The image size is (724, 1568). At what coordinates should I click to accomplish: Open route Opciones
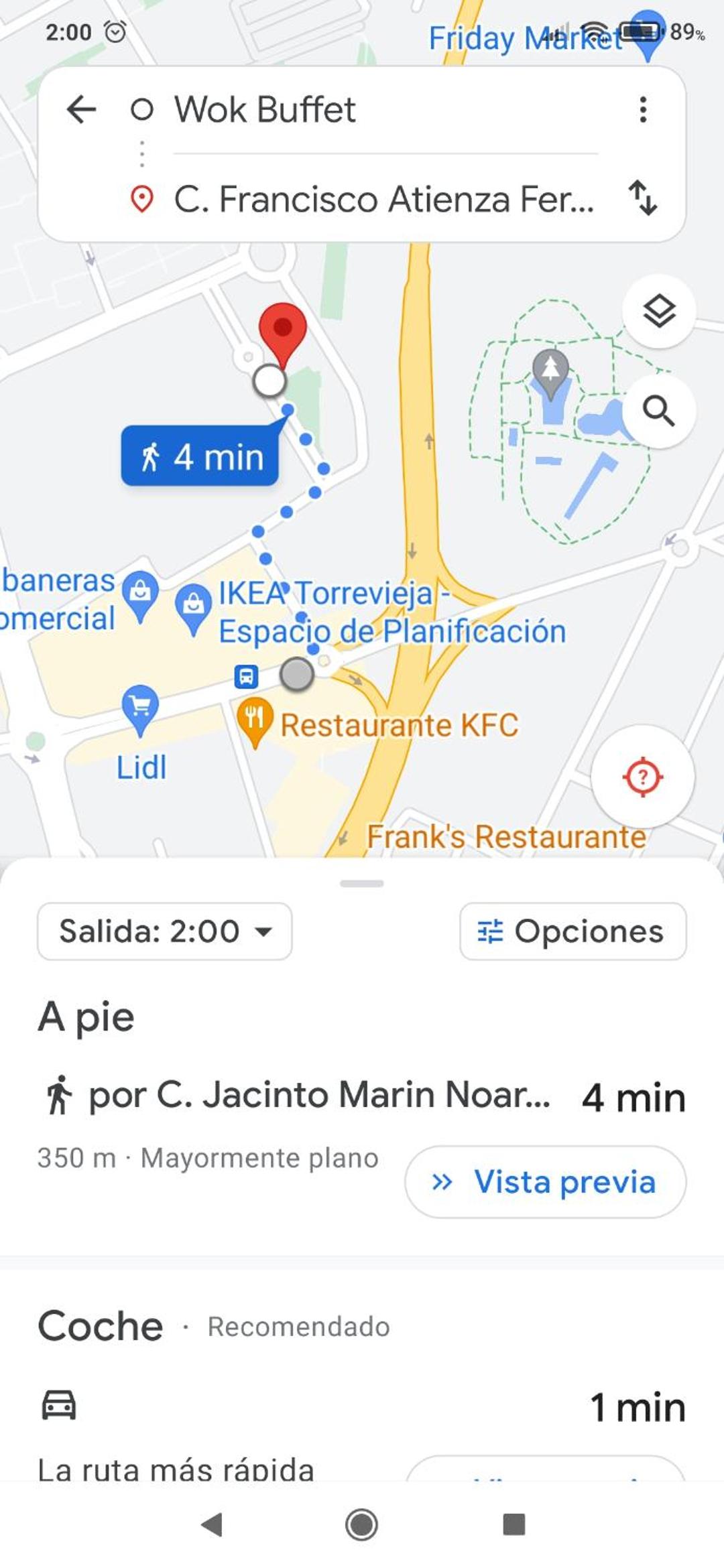pos(573,931)
